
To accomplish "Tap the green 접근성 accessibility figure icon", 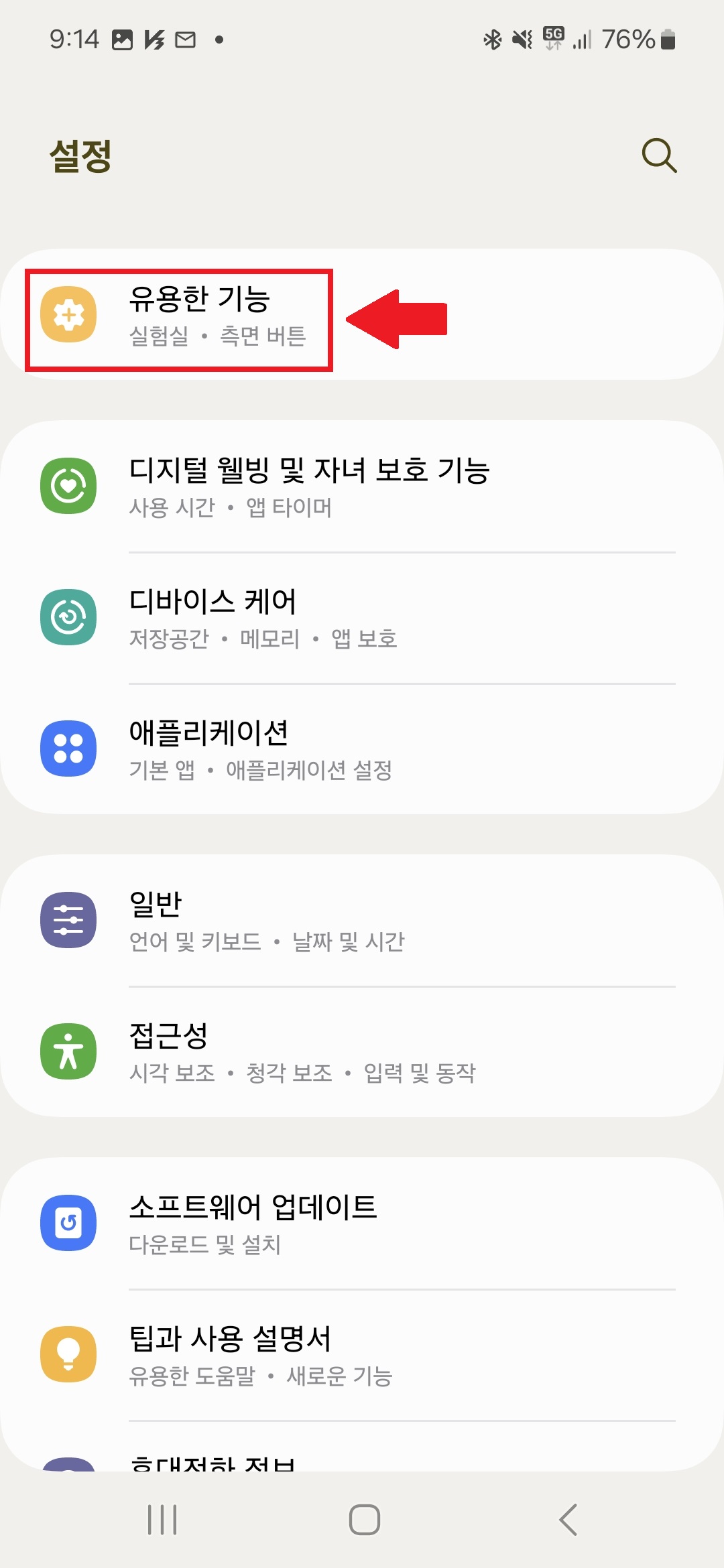I will pyautogui.click(x=69, y=1051).
